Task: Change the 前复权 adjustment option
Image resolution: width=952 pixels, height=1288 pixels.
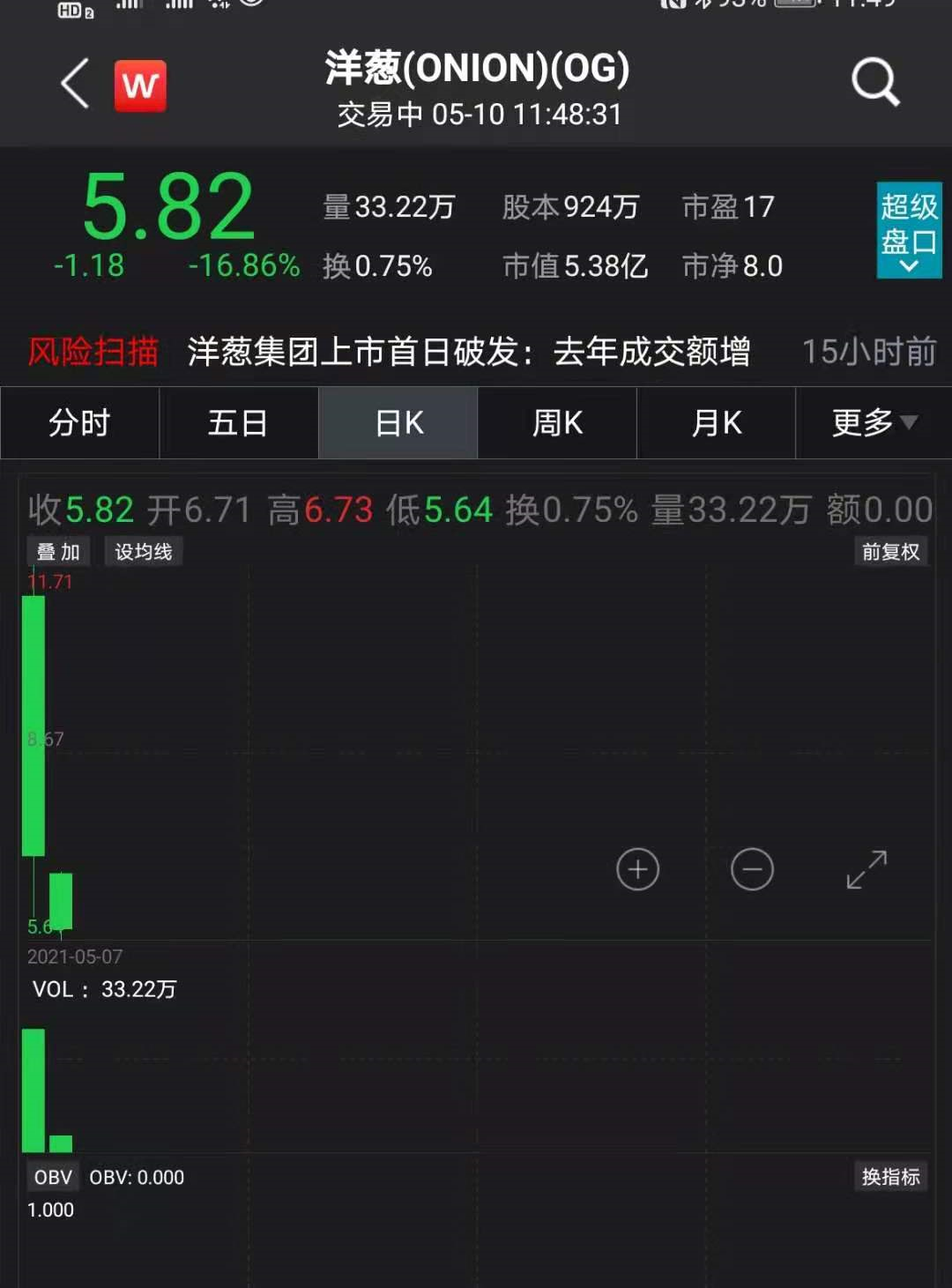Action: coord(890,552)
